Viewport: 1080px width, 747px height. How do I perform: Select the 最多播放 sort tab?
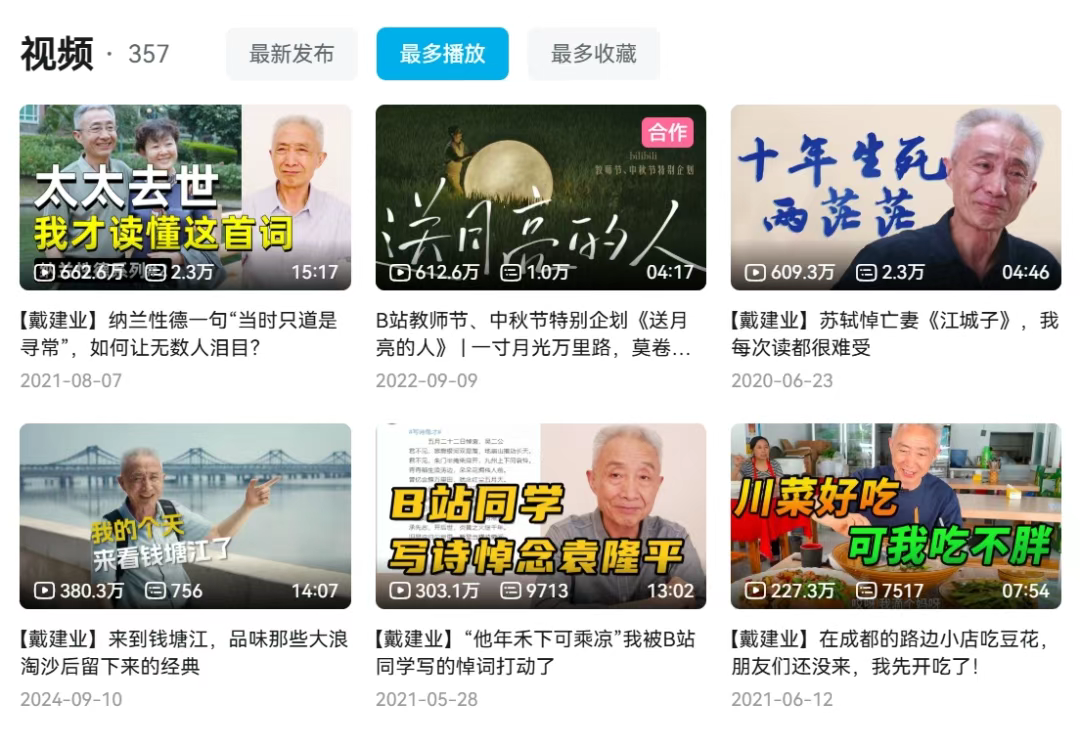(x=442, y=54)
